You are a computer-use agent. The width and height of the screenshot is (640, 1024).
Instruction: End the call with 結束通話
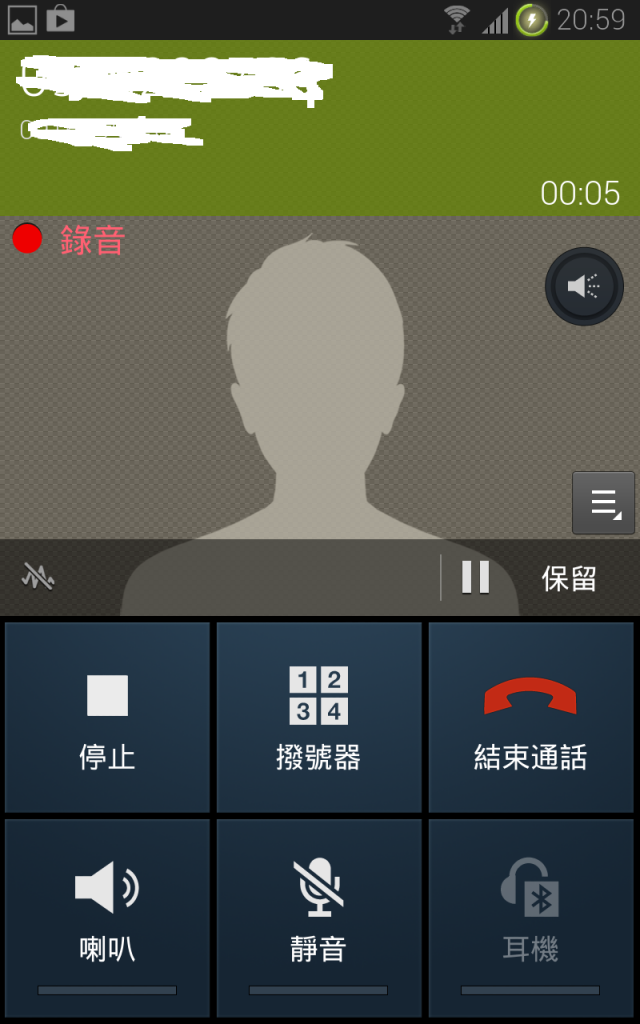(531, 717)
